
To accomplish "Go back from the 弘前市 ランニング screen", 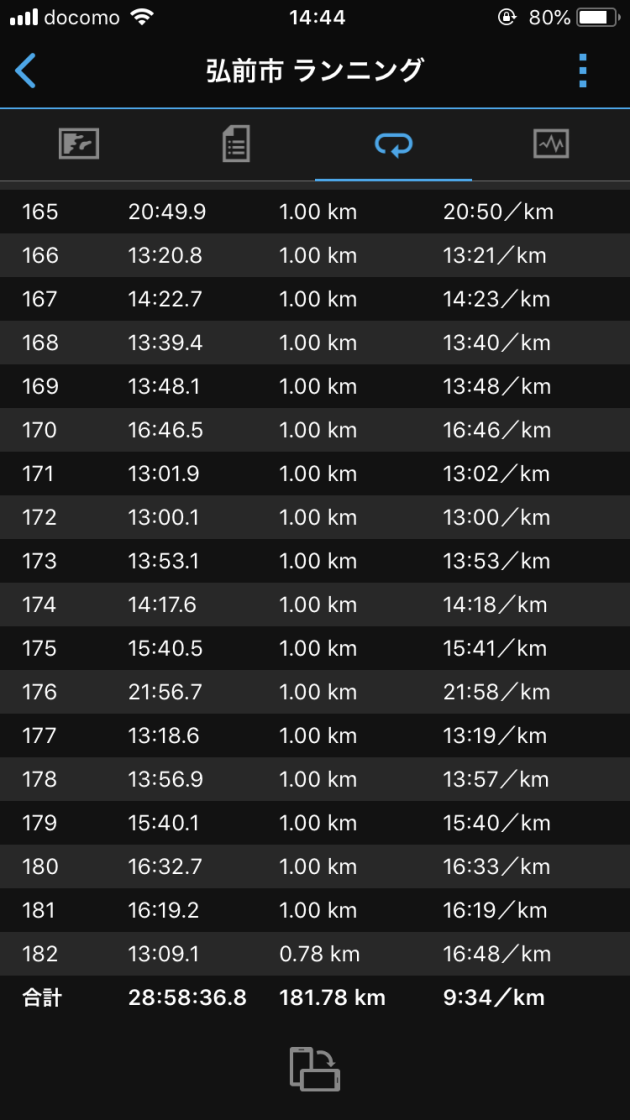I will (26, 71).
